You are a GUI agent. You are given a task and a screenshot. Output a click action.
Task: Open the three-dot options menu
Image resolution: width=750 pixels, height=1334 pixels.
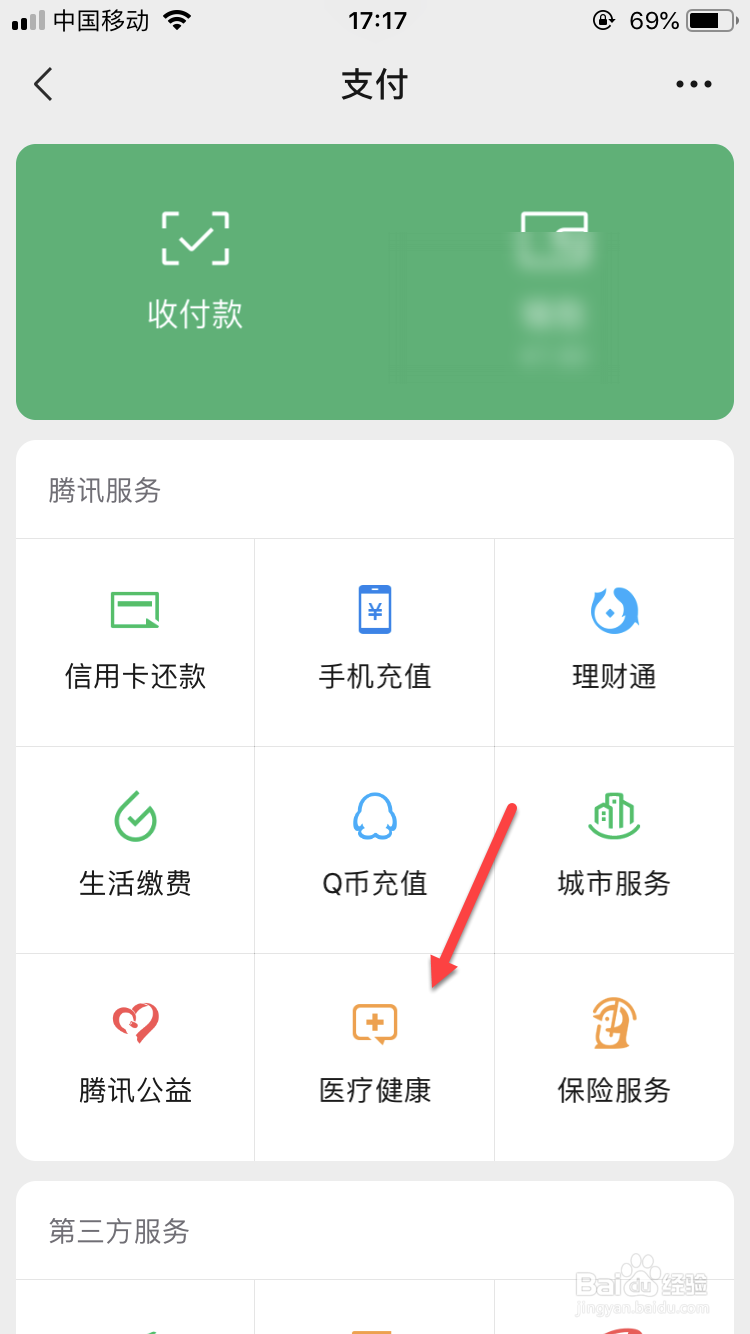tap(694, 84)
